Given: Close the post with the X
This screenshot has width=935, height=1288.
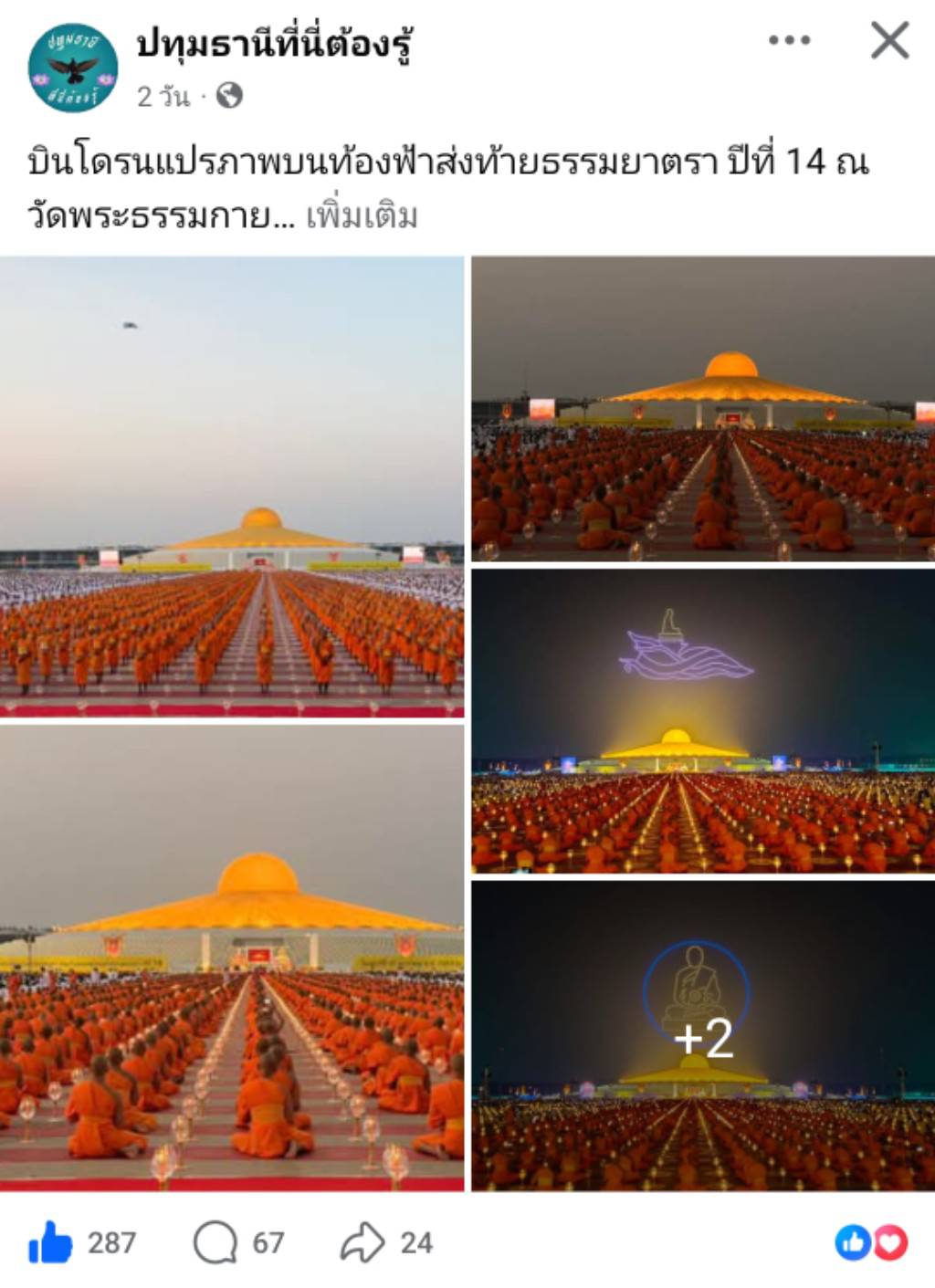Looking at the screenshot, I should click(x=888, y=38).
